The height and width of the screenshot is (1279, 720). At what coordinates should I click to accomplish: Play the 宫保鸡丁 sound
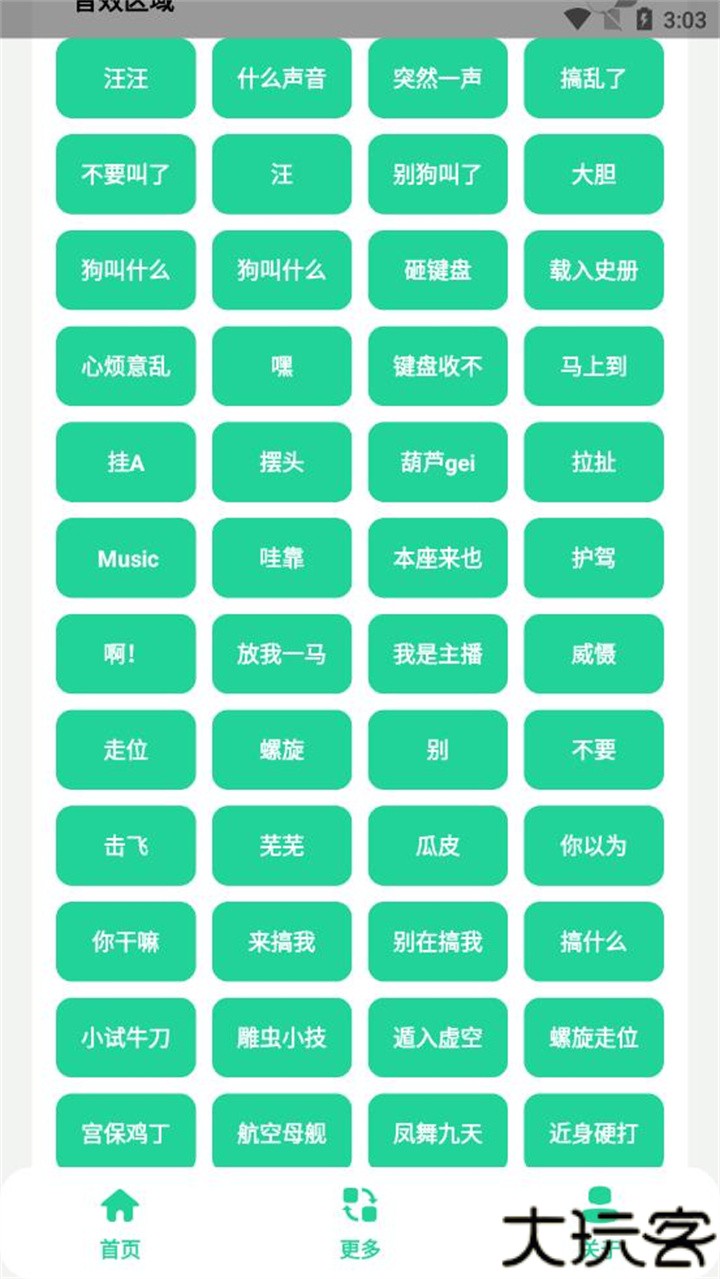coord(125,1133)
